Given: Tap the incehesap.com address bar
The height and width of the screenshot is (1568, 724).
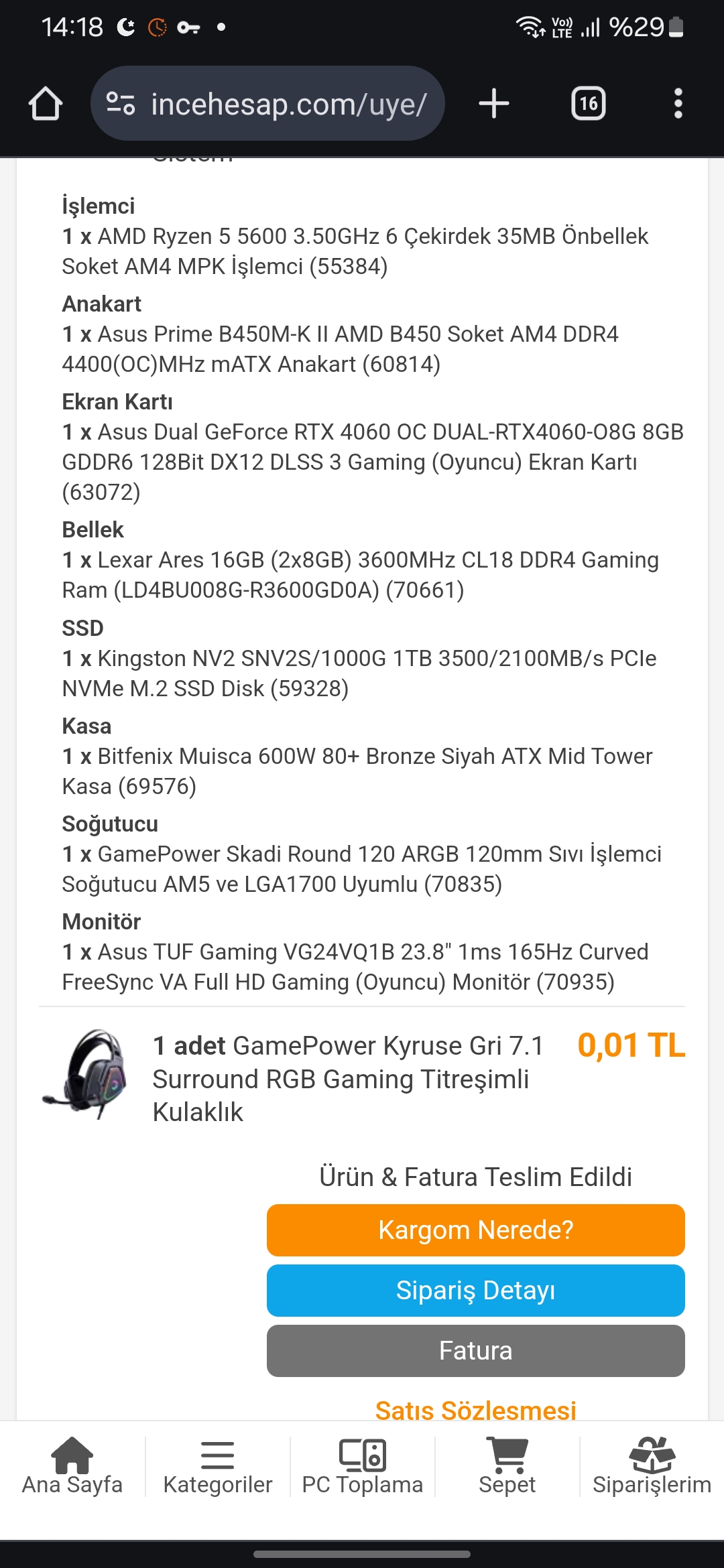Looking at the screenshot, I should tap(268, 104).
